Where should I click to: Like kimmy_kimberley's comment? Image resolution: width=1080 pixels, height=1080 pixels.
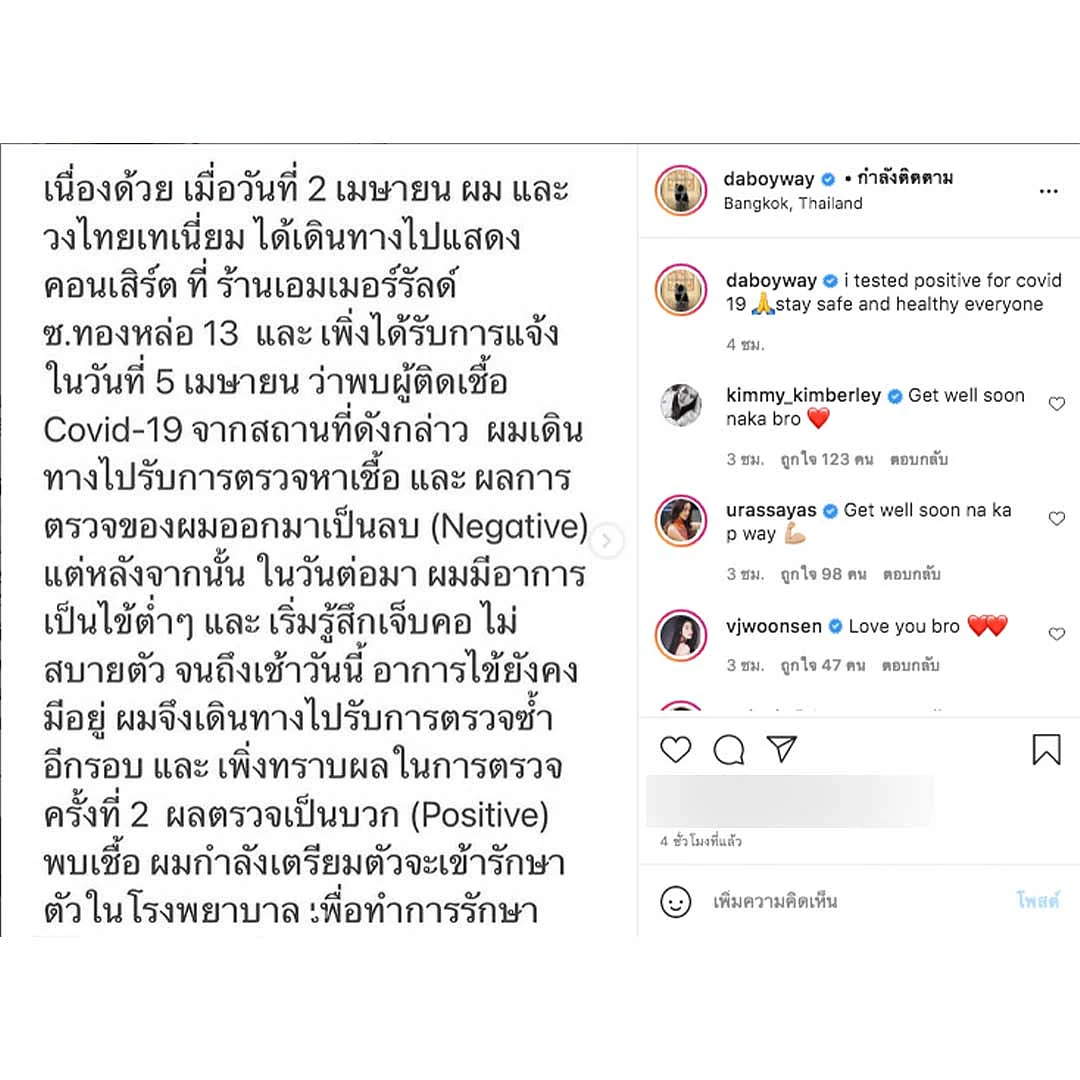1056,404
